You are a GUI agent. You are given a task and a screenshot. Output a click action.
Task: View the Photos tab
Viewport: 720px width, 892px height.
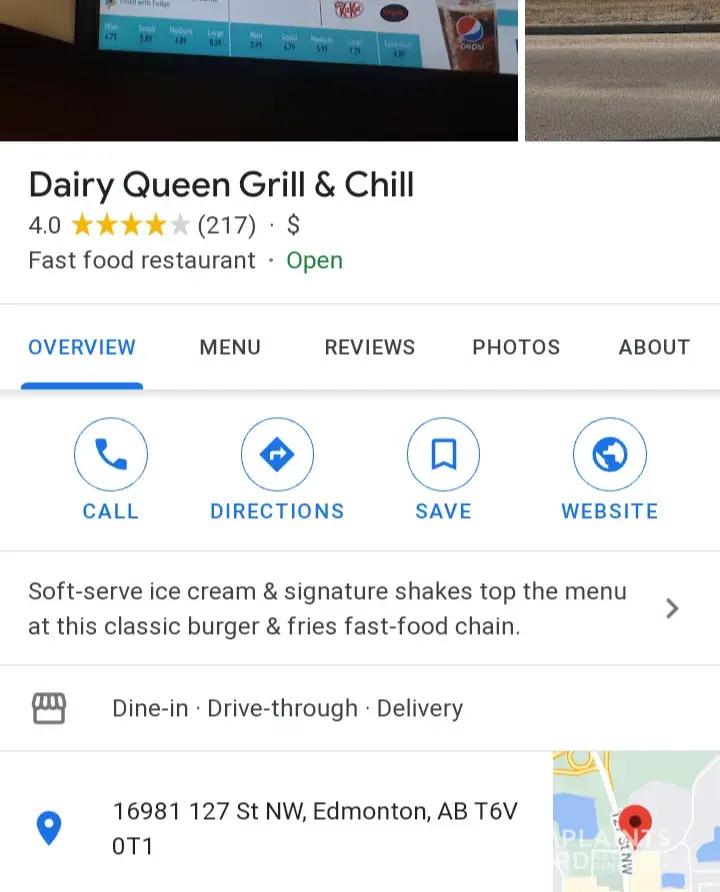(516, 347)
